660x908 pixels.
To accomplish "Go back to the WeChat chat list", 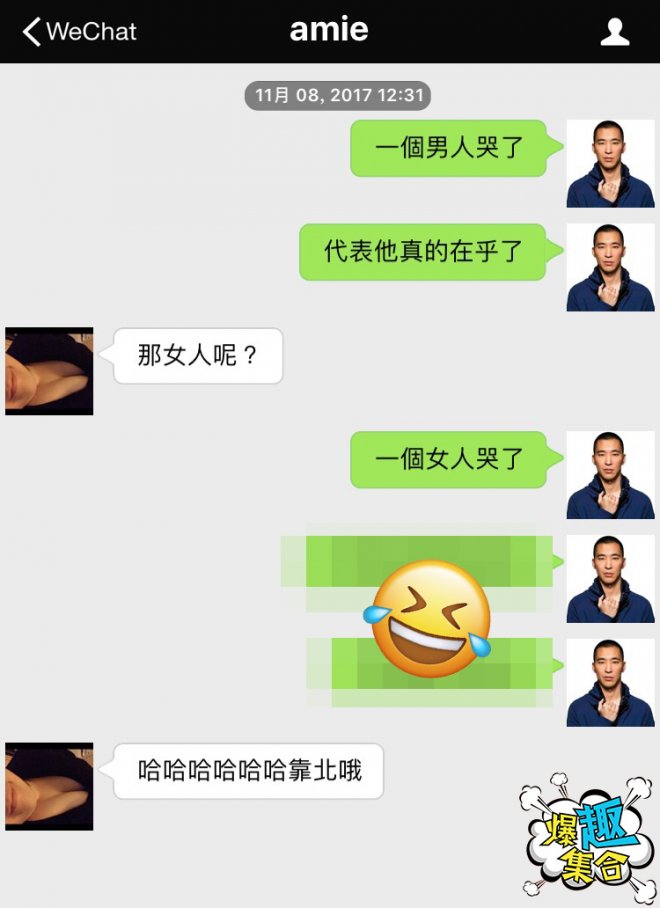I will point(79,32).
